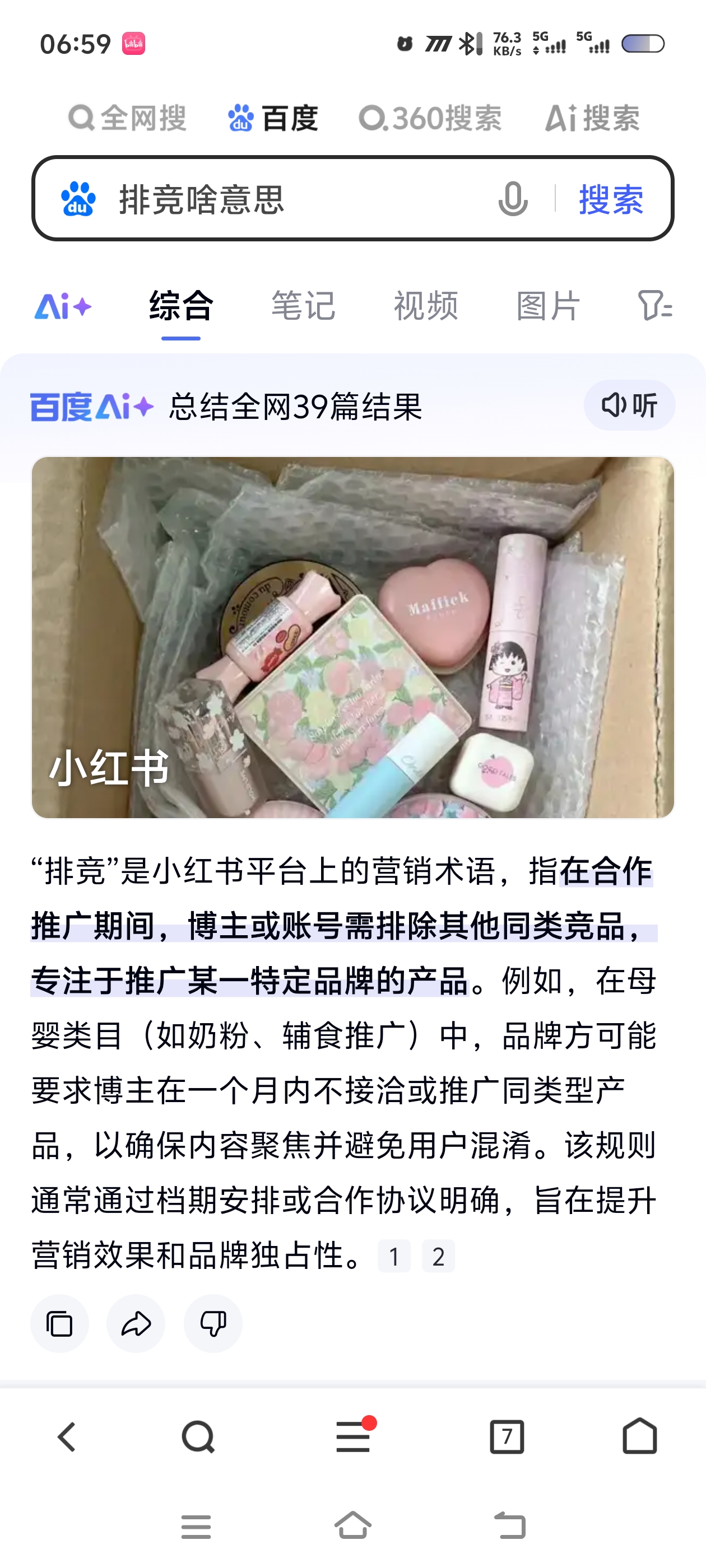Switch to the 全网搜 search engine
This screenshot has height=1568, width=706.
click(127, 118)
